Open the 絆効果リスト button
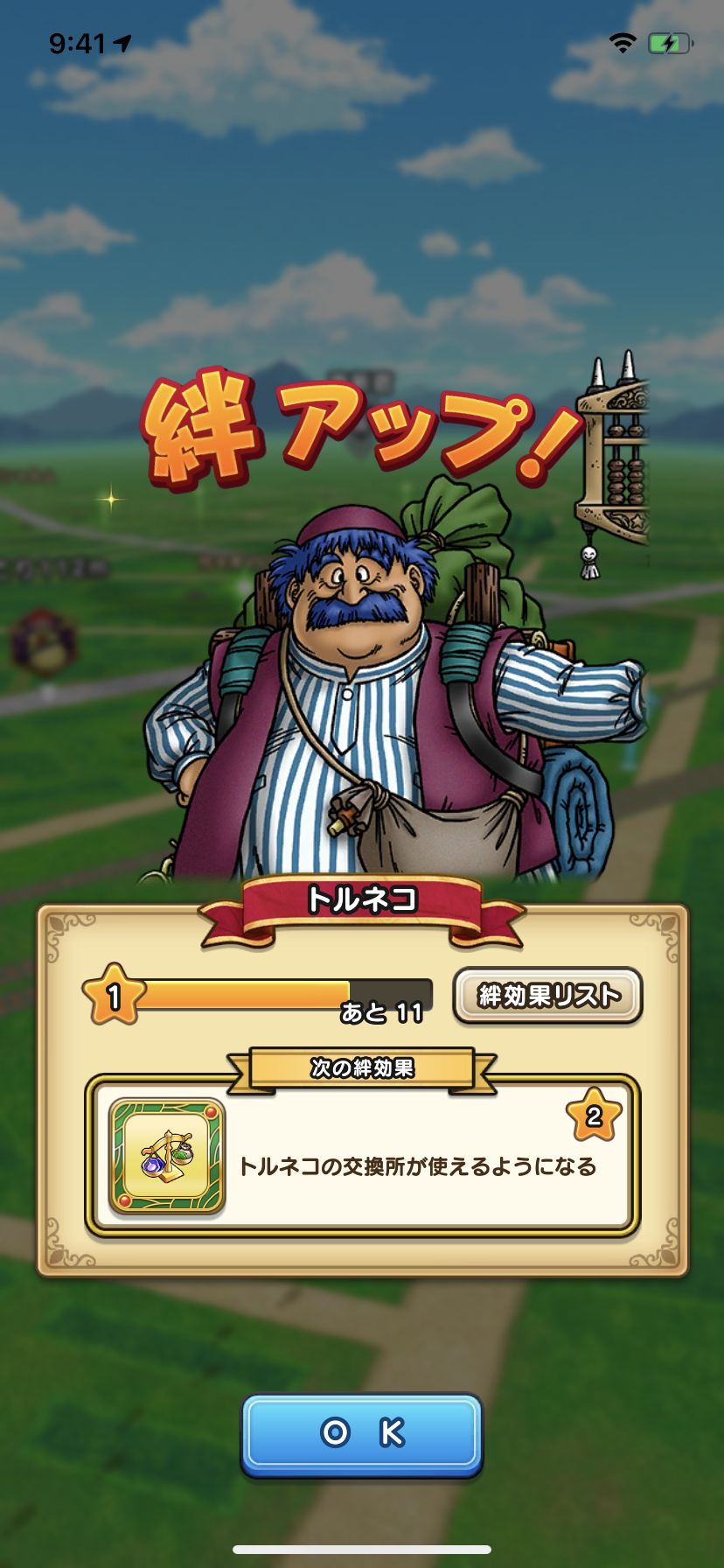The height and width of the screenshot is (1568, 724). [x=548, y=995]
